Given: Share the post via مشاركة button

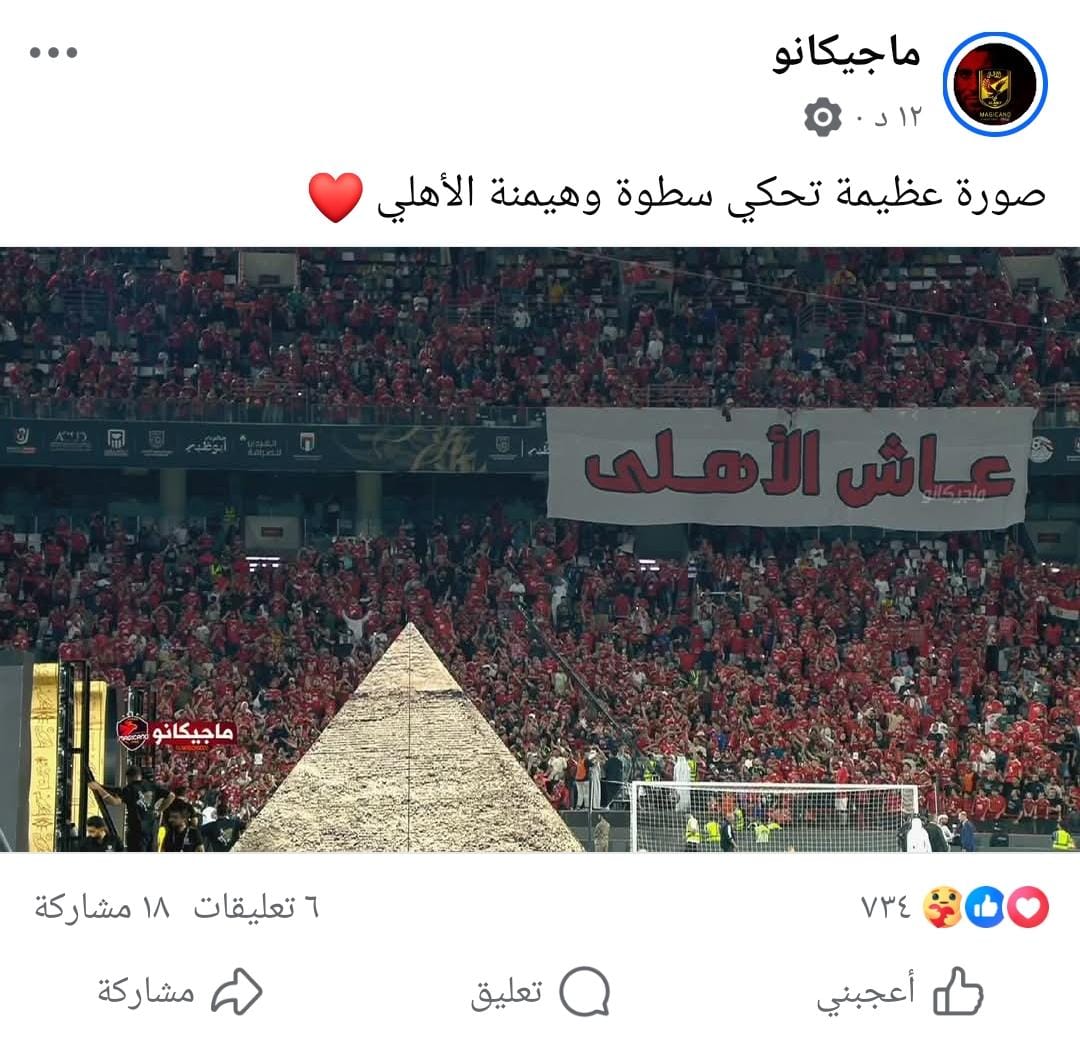Looking at the screenshot, I should 180,992.
